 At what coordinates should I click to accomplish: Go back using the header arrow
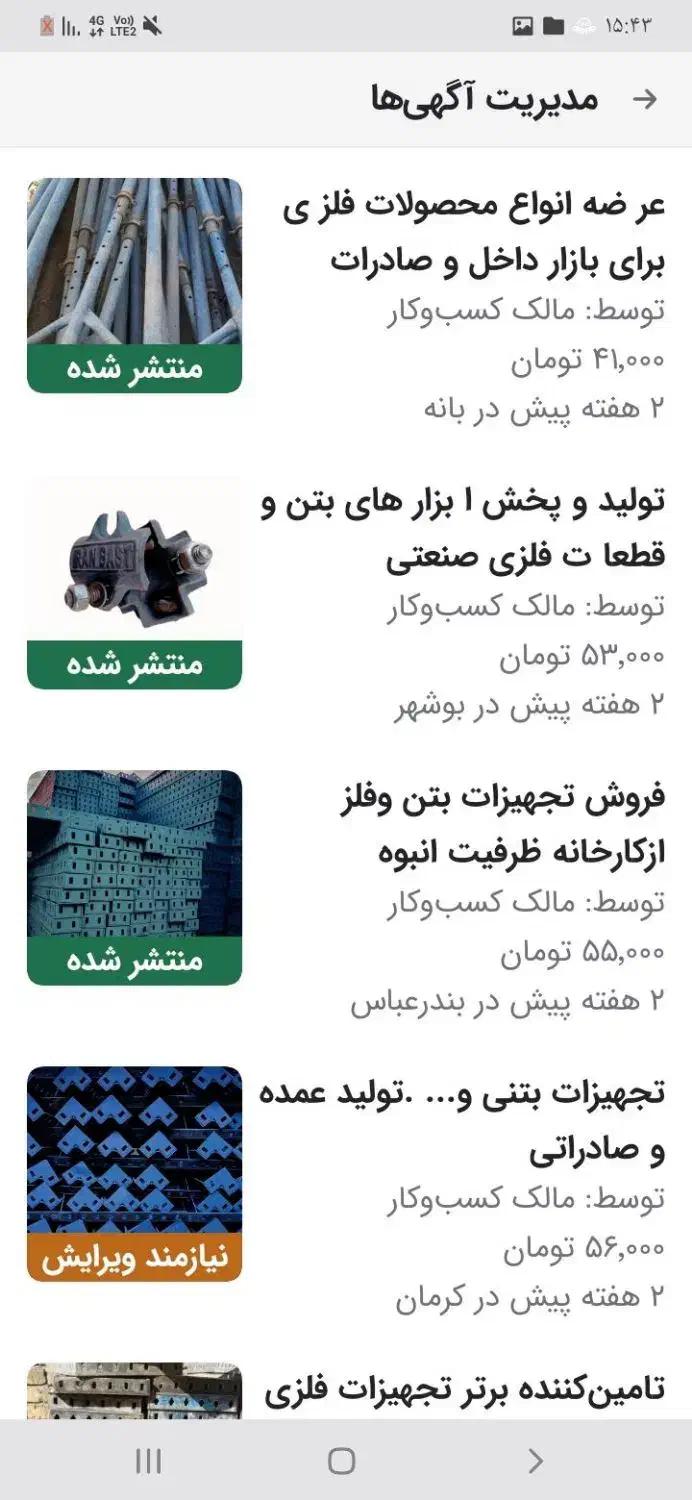pyautogui.click(x=646, y=99)
